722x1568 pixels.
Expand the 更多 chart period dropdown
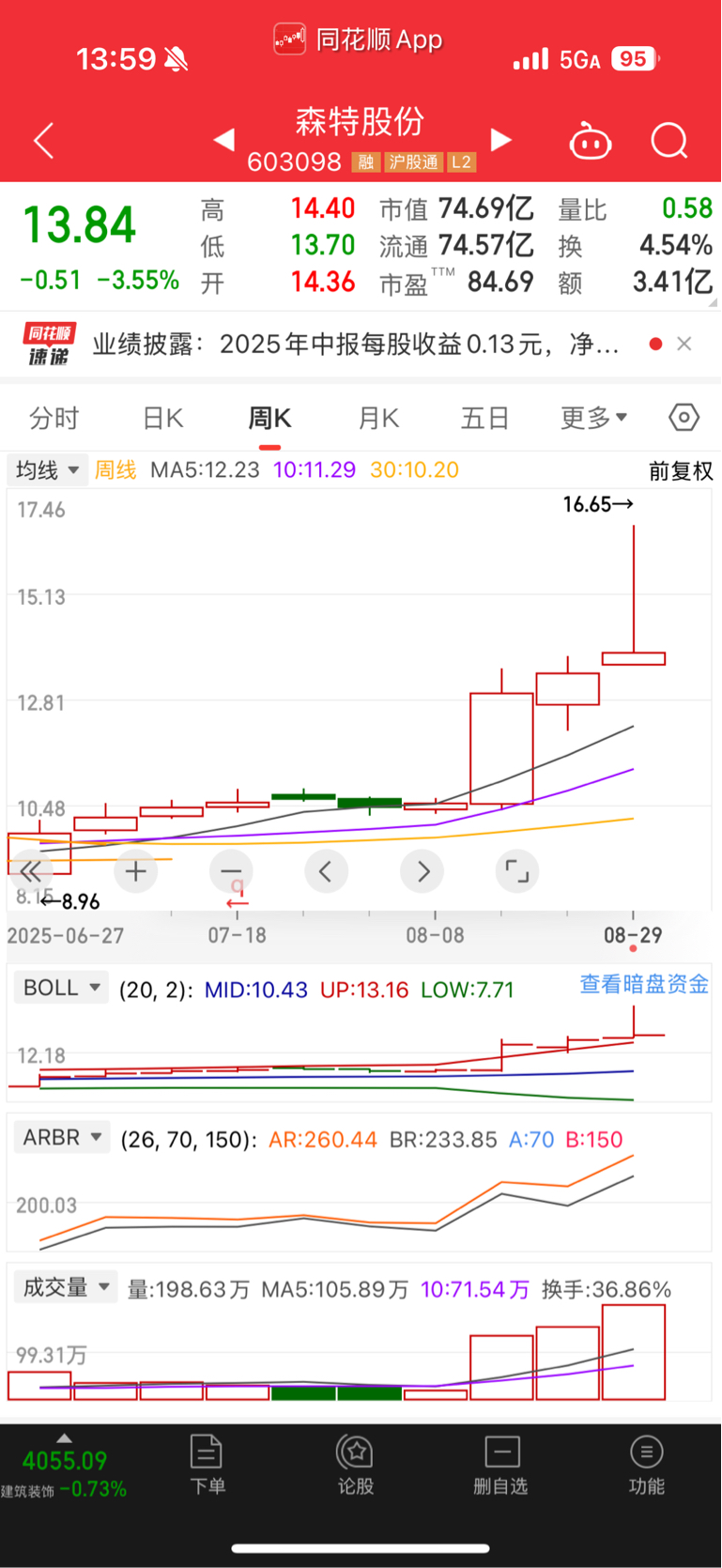pos(593,418)
